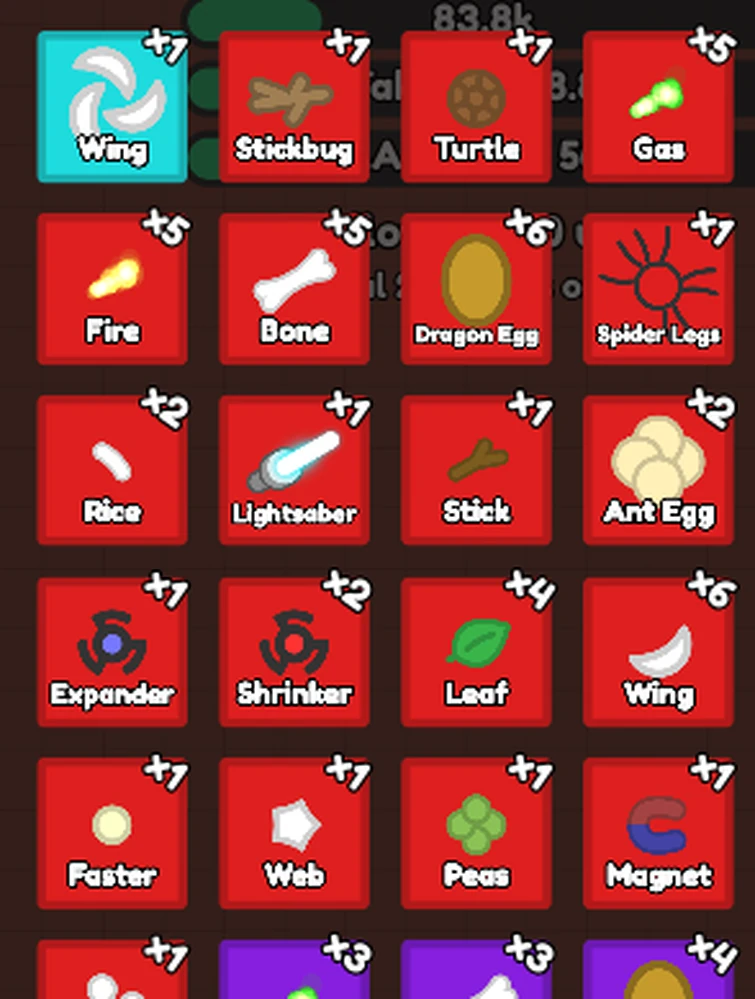755x999 pixels.
Task: Select the teal Wing petal tile
Action: [x=112, y=107]
